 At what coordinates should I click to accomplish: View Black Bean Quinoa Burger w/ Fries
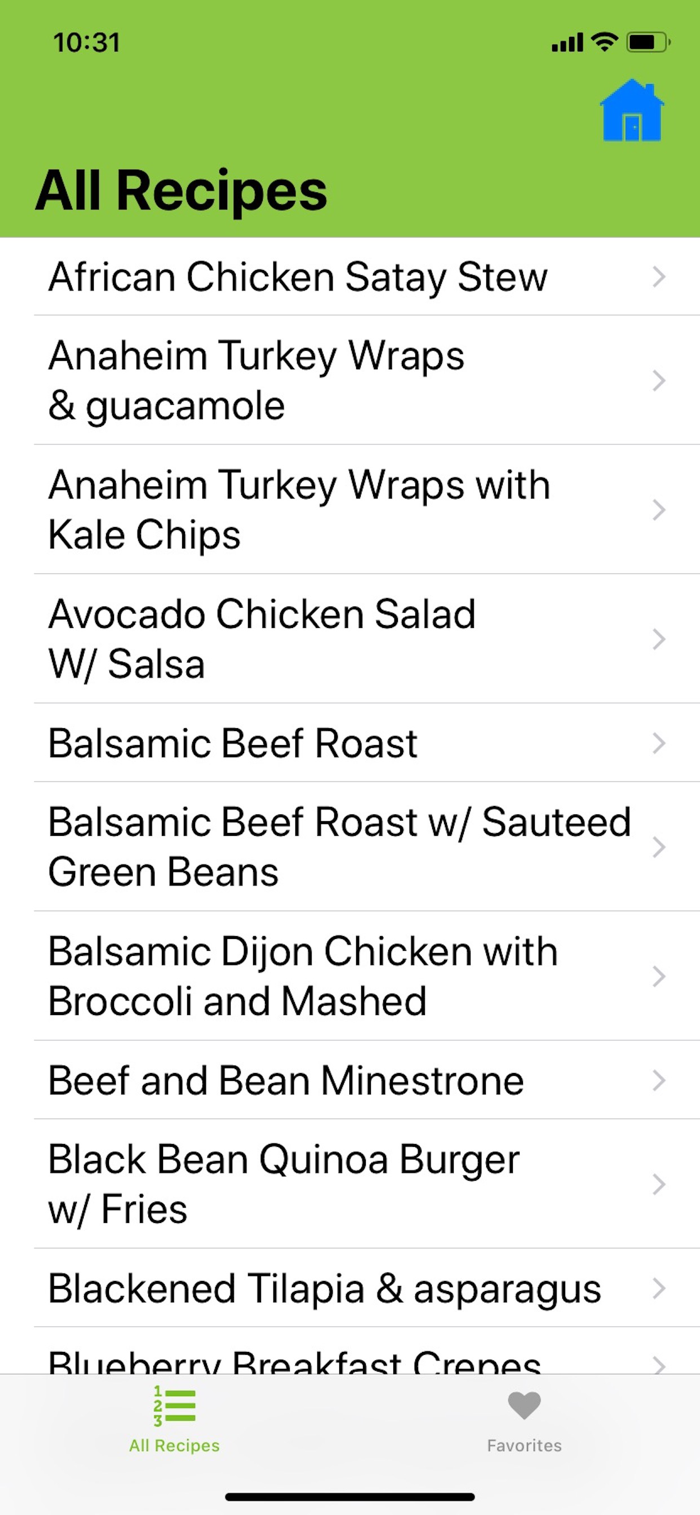point(350,1184)
